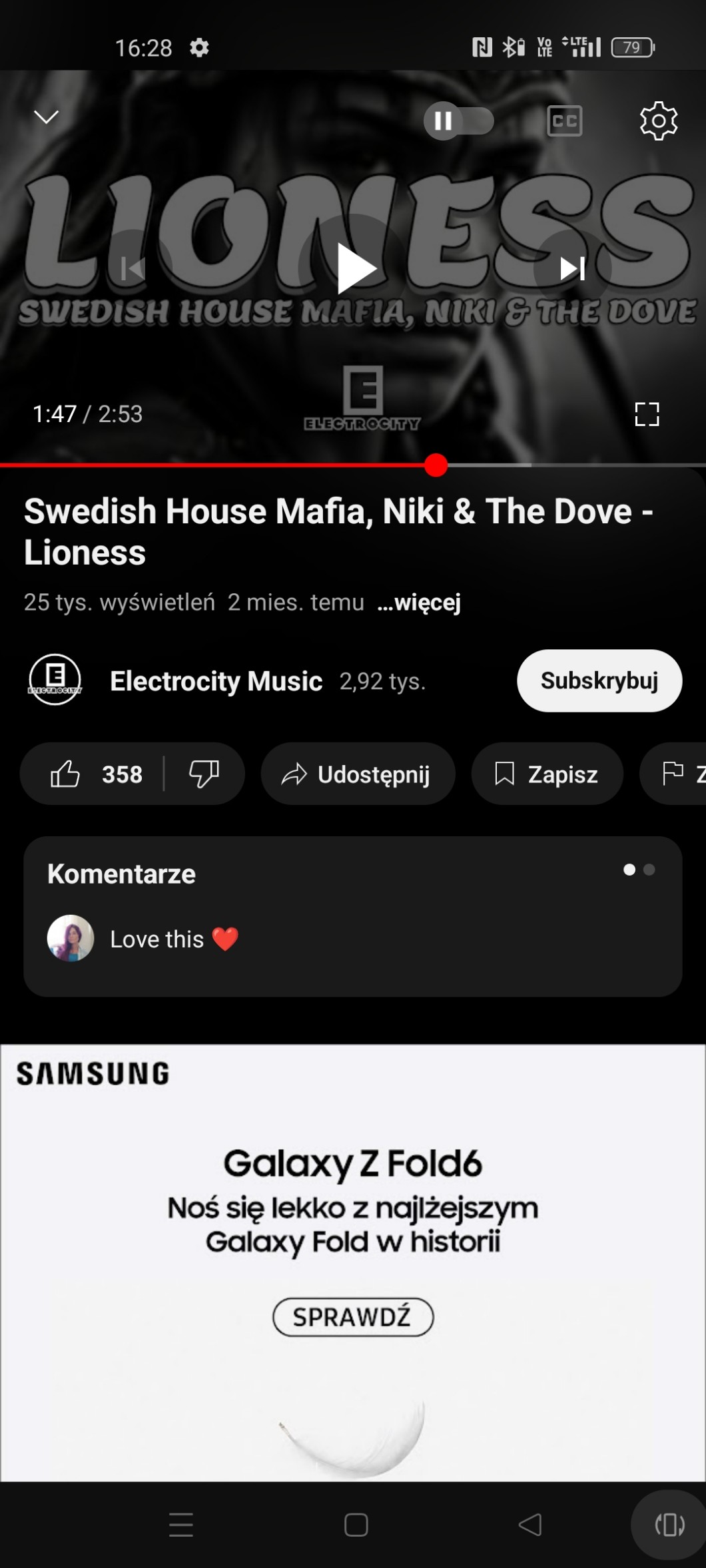Go to the previous video
The image size is (706, 1568).
133,268
